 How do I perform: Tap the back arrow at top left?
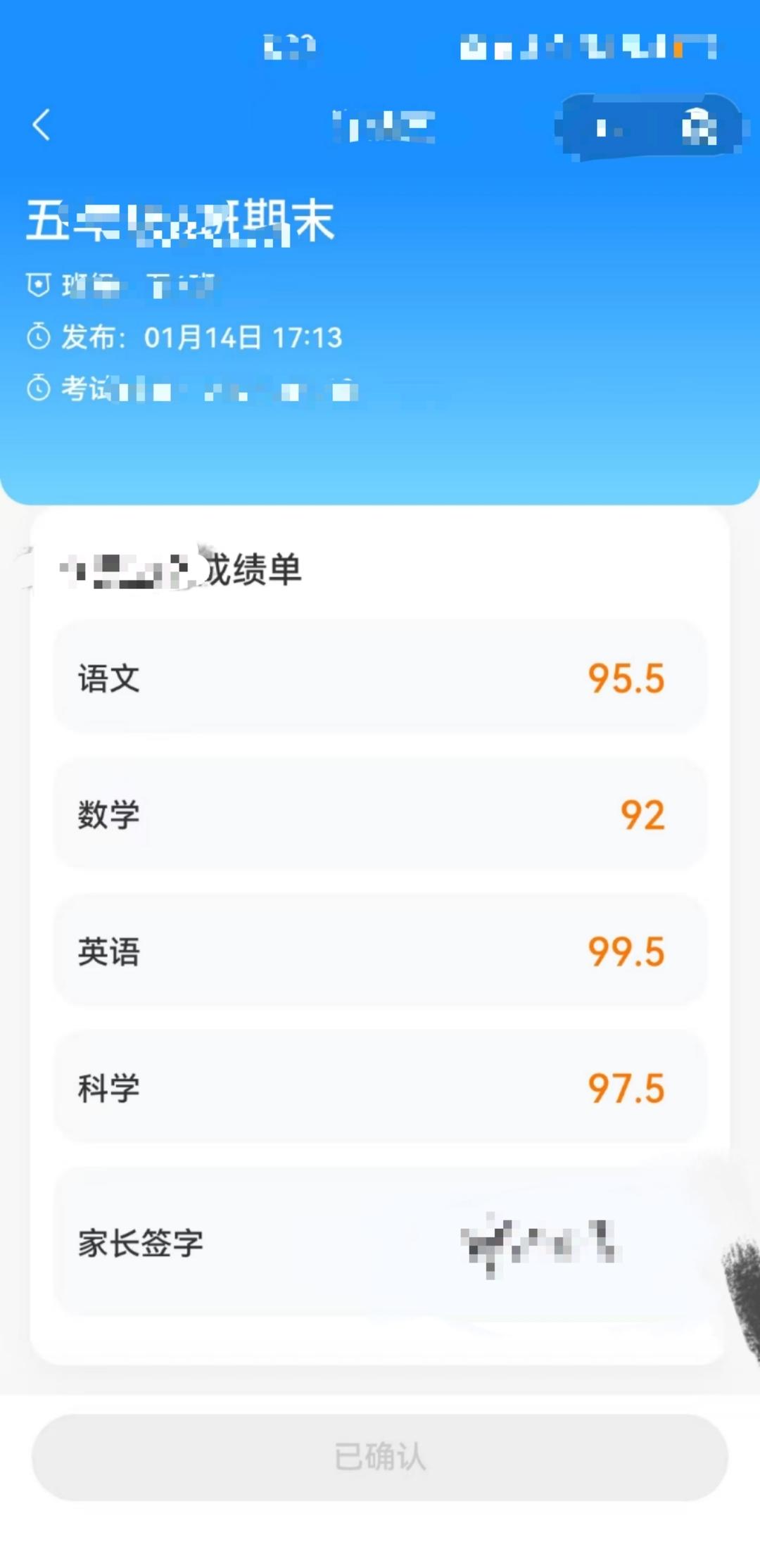click(x=42, y=125)
